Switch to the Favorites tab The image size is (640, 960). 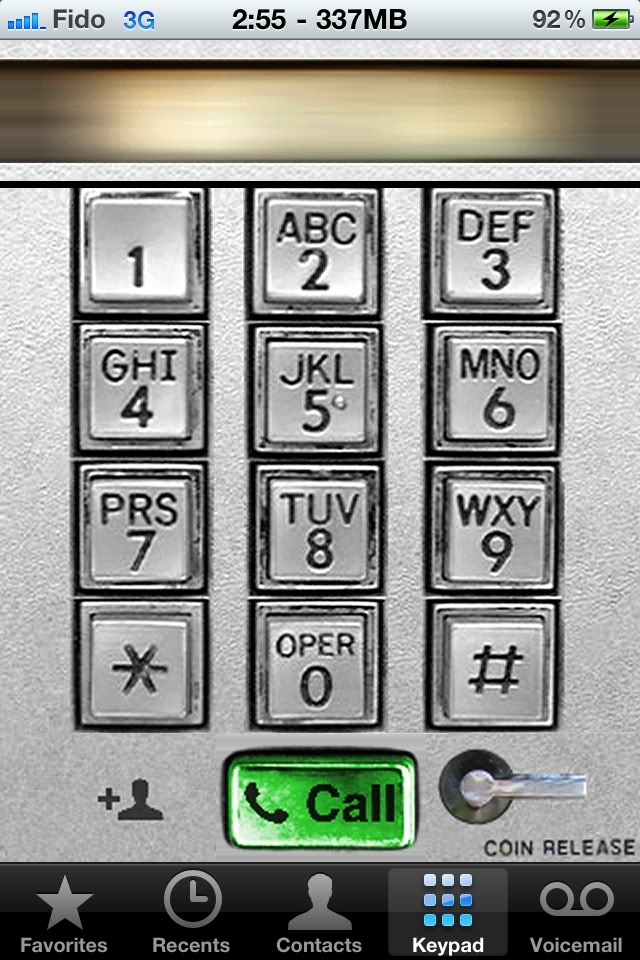tap(64, 912)
